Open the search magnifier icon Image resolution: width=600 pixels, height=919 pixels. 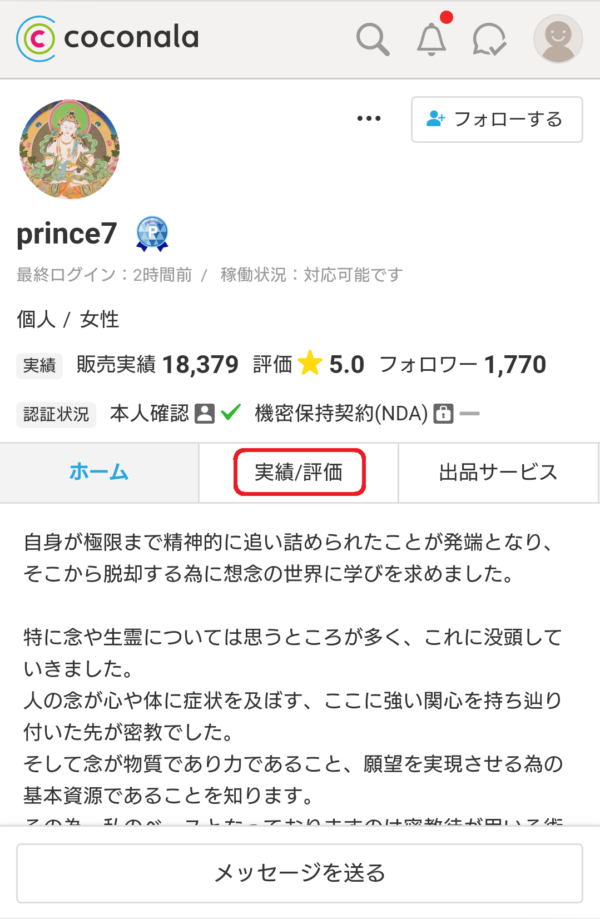tap(373, 40)
